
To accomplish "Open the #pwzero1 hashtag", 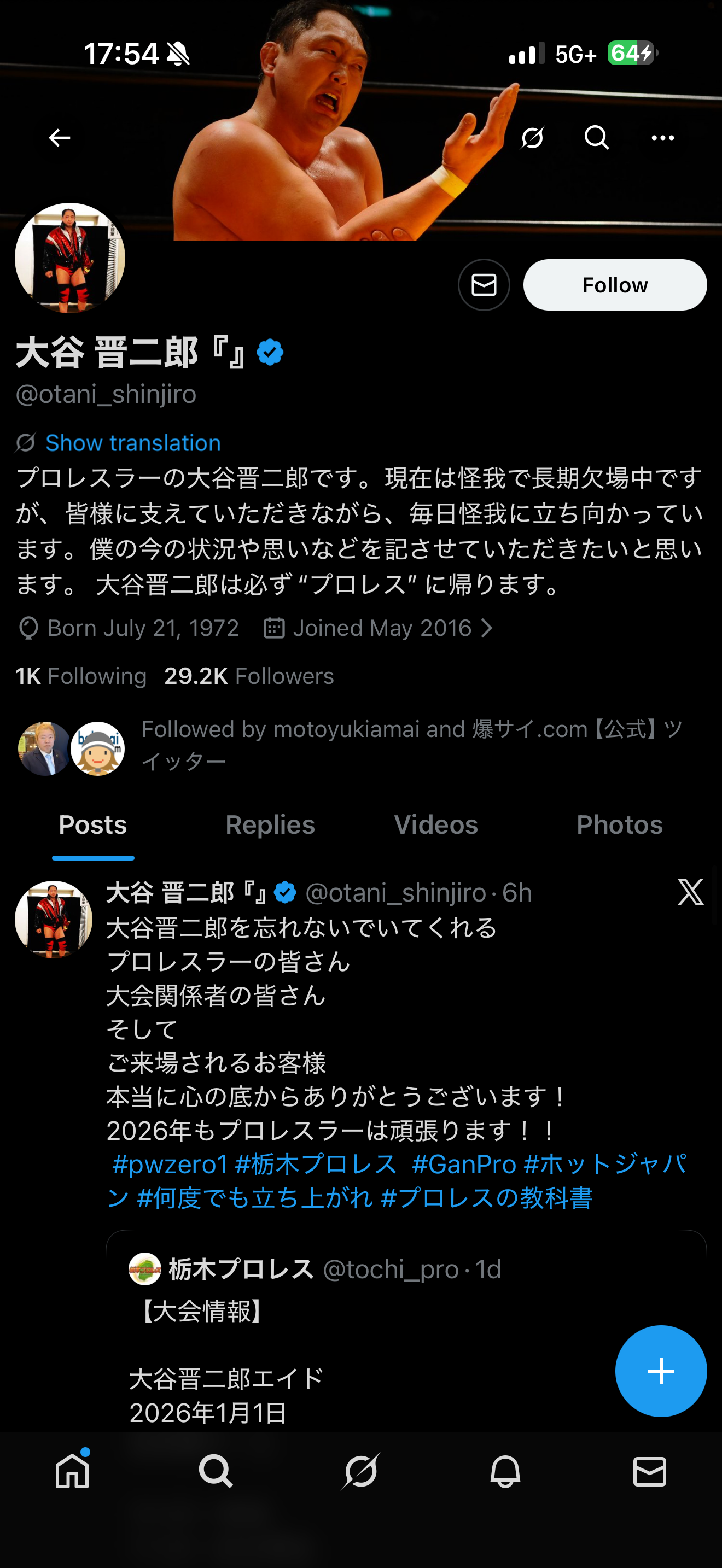I will pos(170,1164).
